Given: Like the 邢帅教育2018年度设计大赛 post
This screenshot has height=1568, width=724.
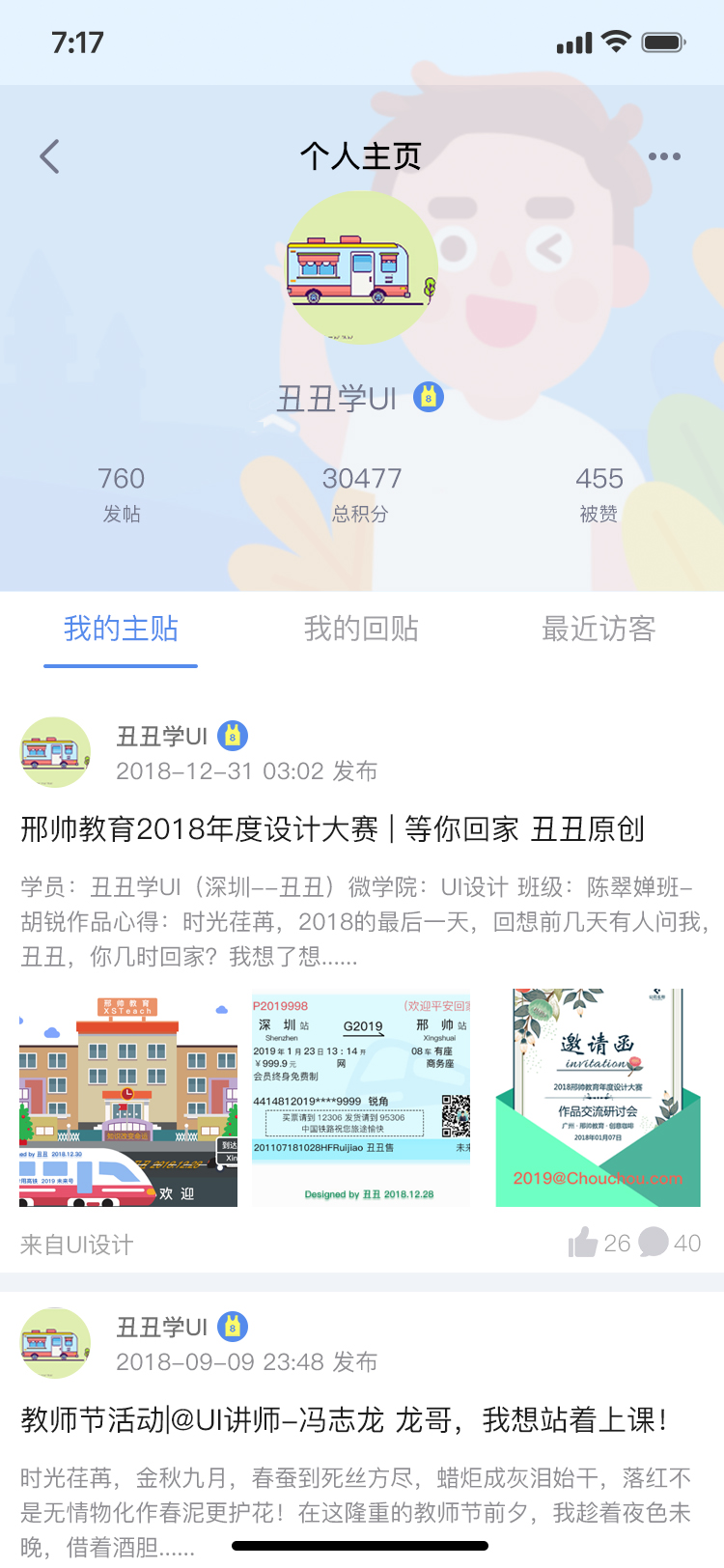Looking at the screenshot, I should 583,1243.
